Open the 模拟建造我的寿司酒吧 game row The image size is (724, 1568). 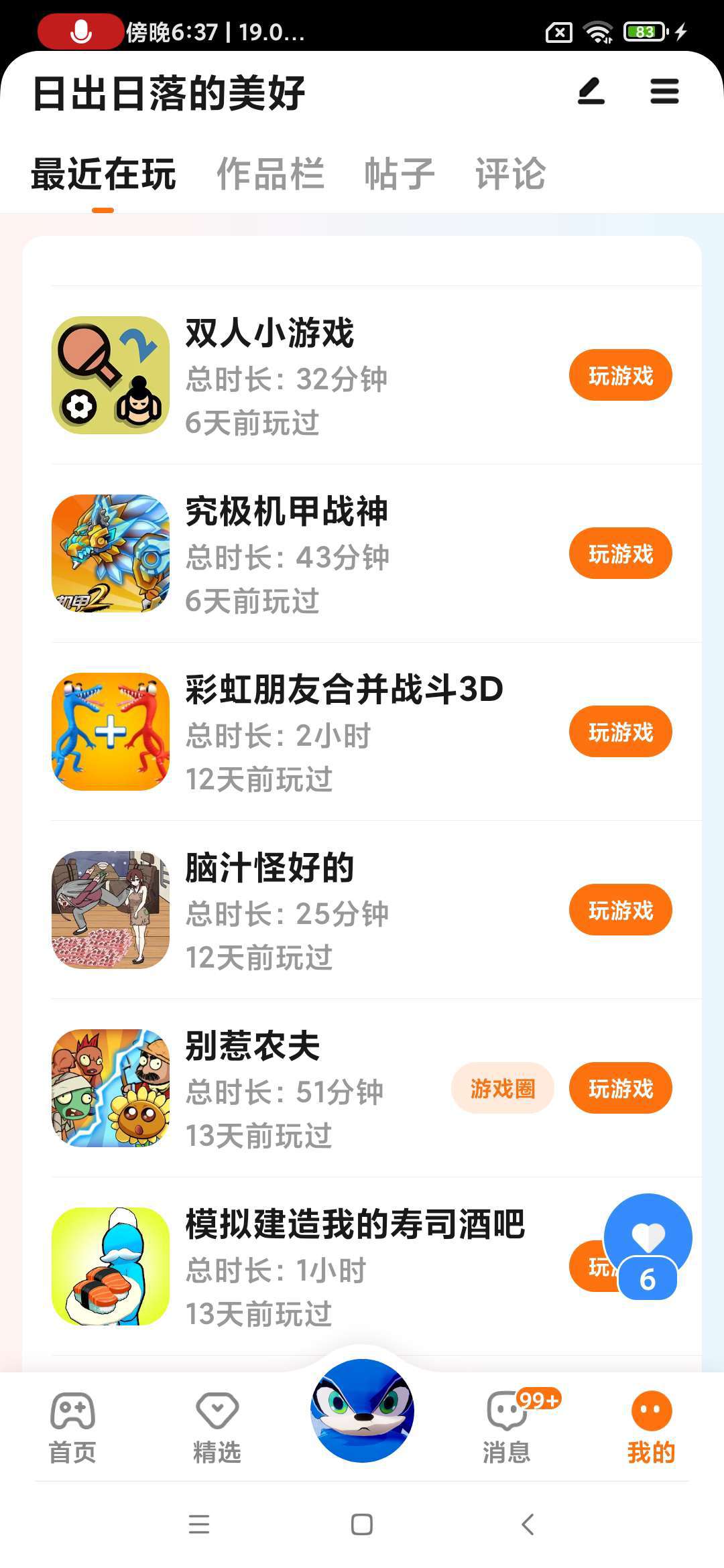coord(355,1266)
